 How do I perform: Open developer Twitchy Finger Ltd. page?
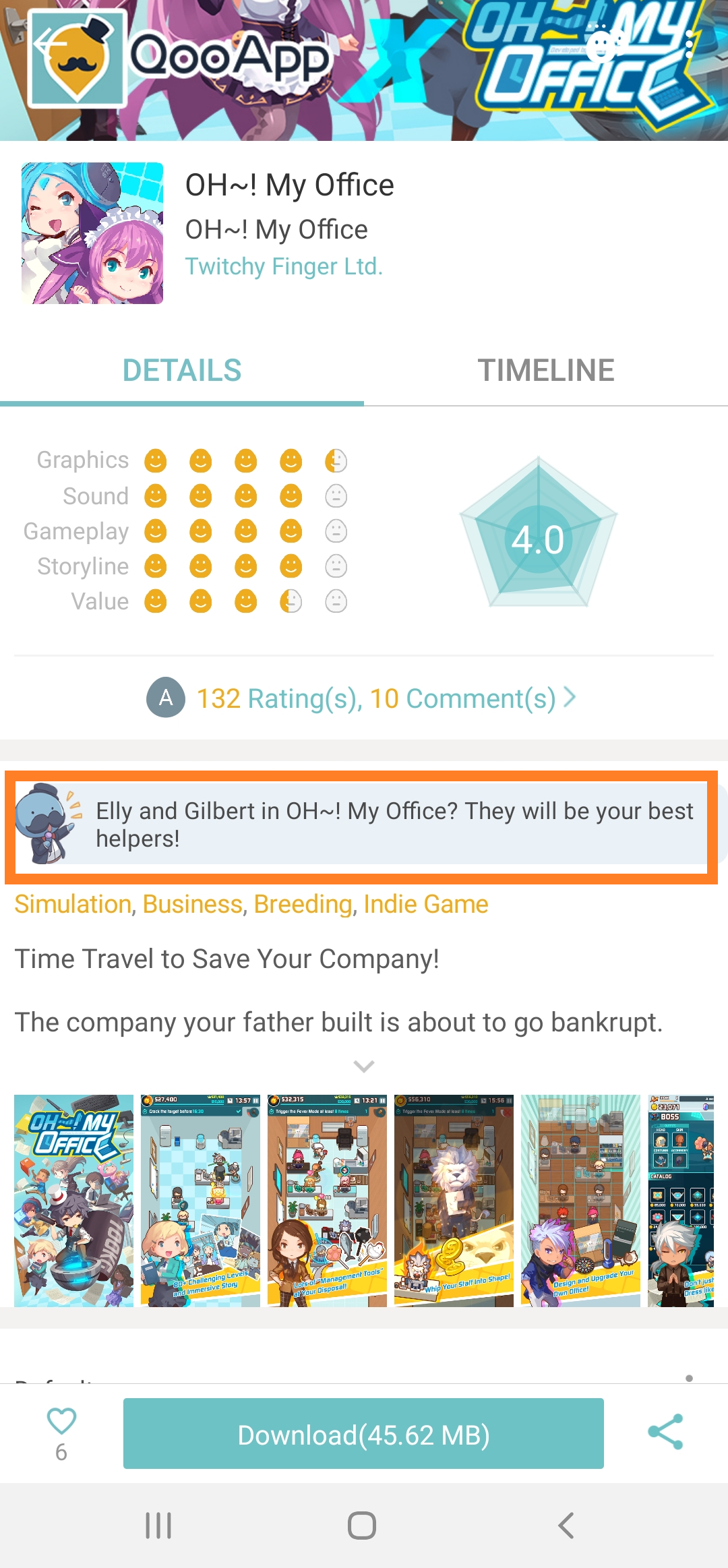pyautogui.click(x=284, y=266)
